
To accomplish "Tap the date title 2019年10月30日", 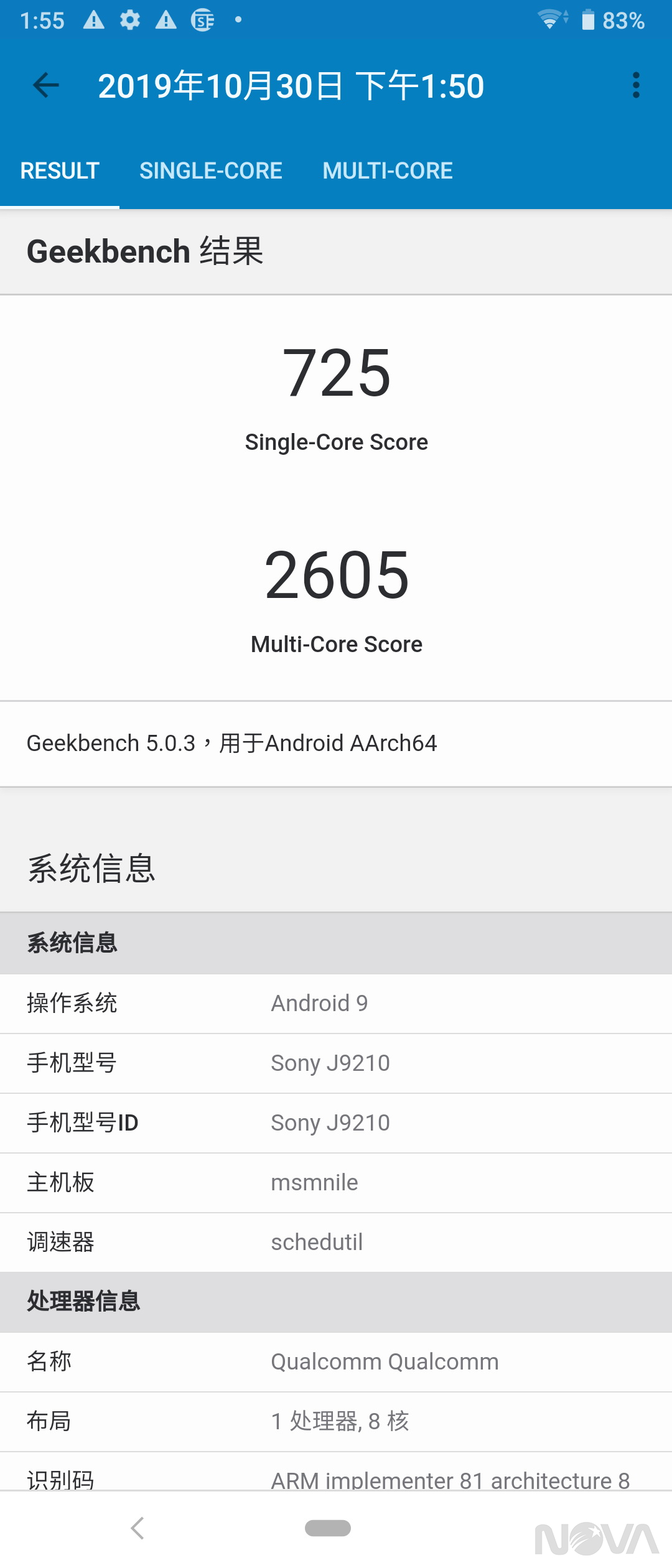I will point(292,86).
